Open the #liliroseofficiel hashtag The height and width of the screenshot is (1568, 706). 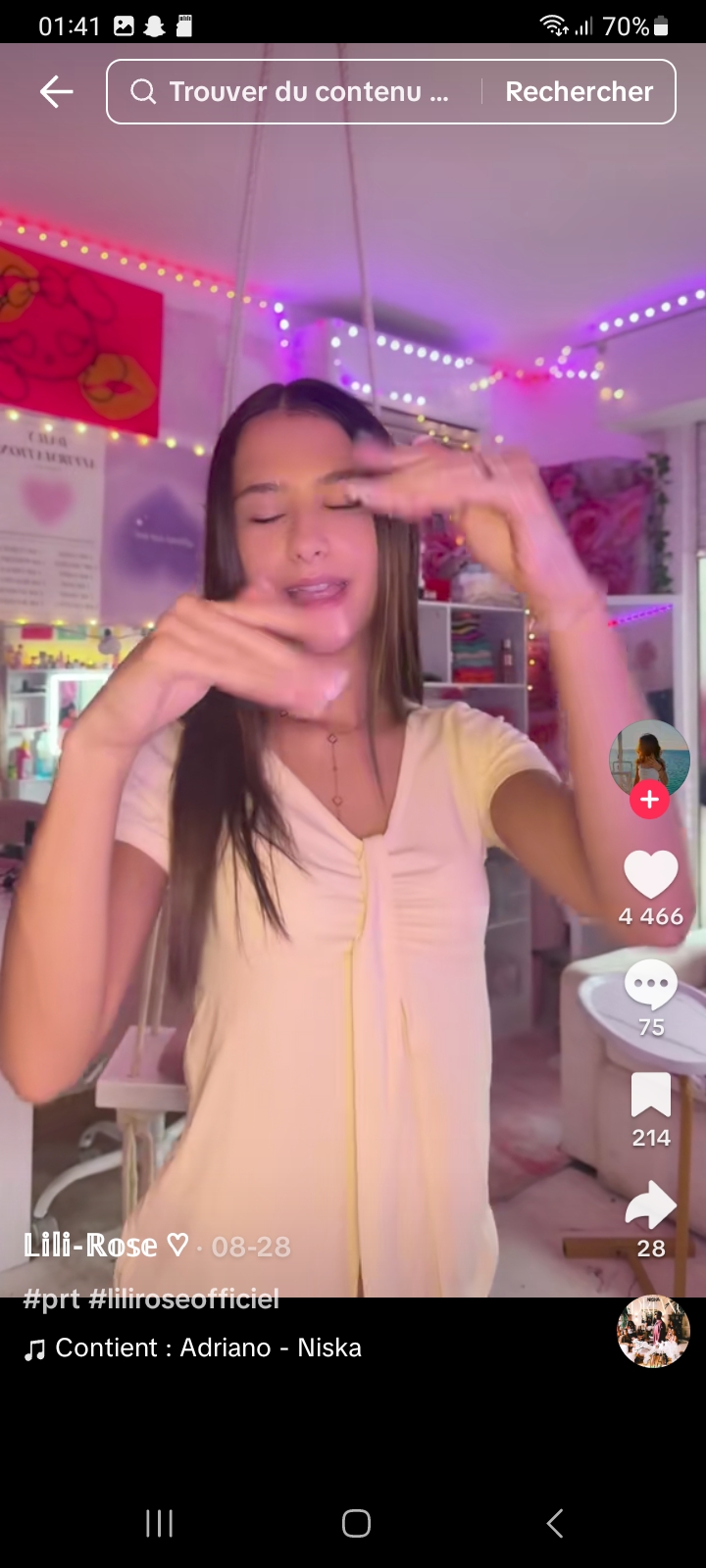[x=184, y=1299]
